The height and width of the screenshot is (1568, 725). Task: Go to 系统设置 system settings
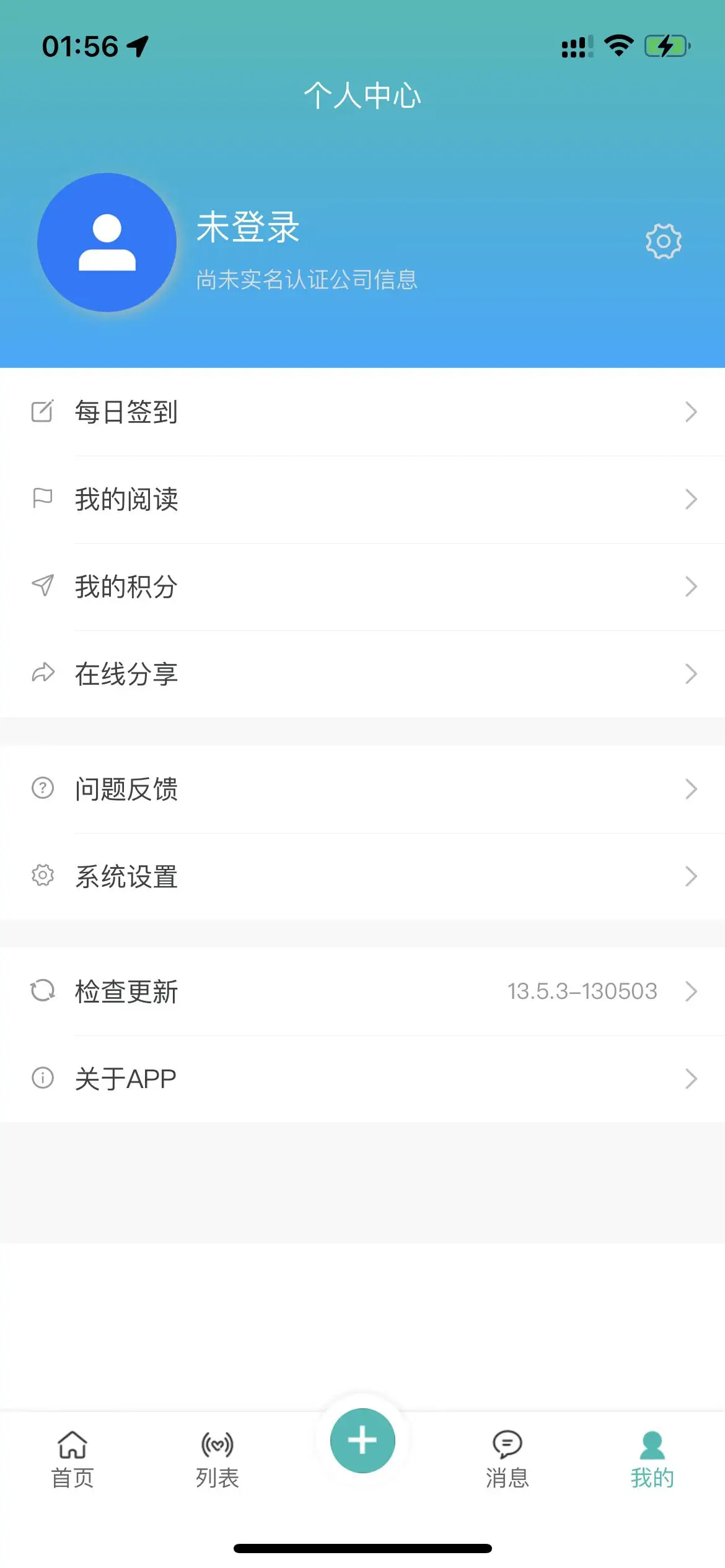click(362, 876)
